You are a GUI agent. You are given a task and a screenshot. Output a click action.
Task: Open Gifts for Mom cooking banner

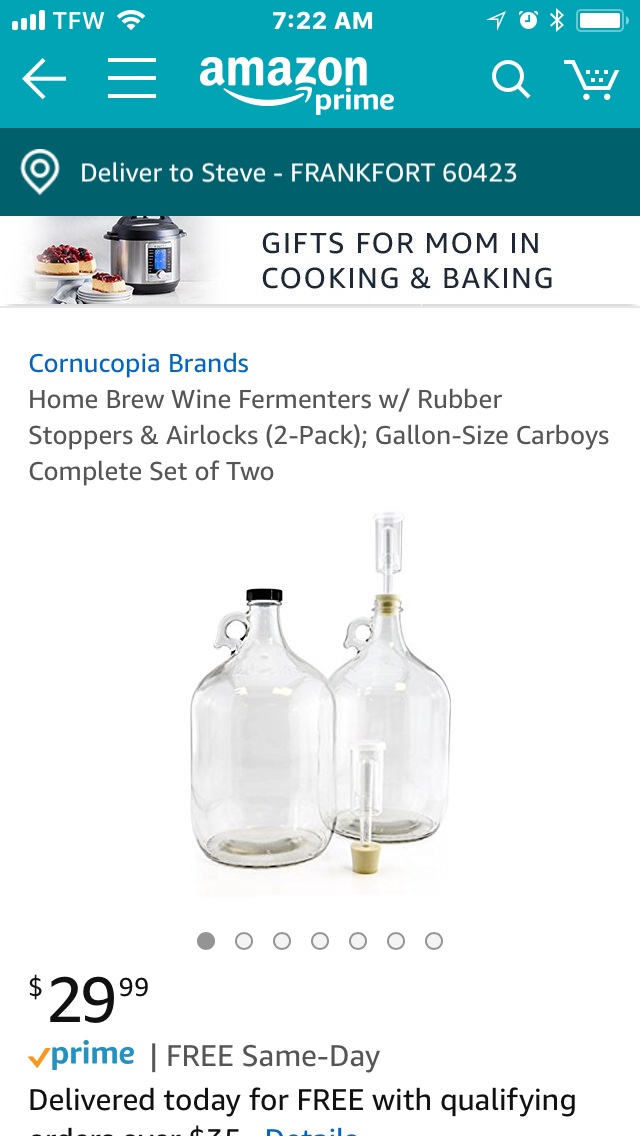click(320, 260)
